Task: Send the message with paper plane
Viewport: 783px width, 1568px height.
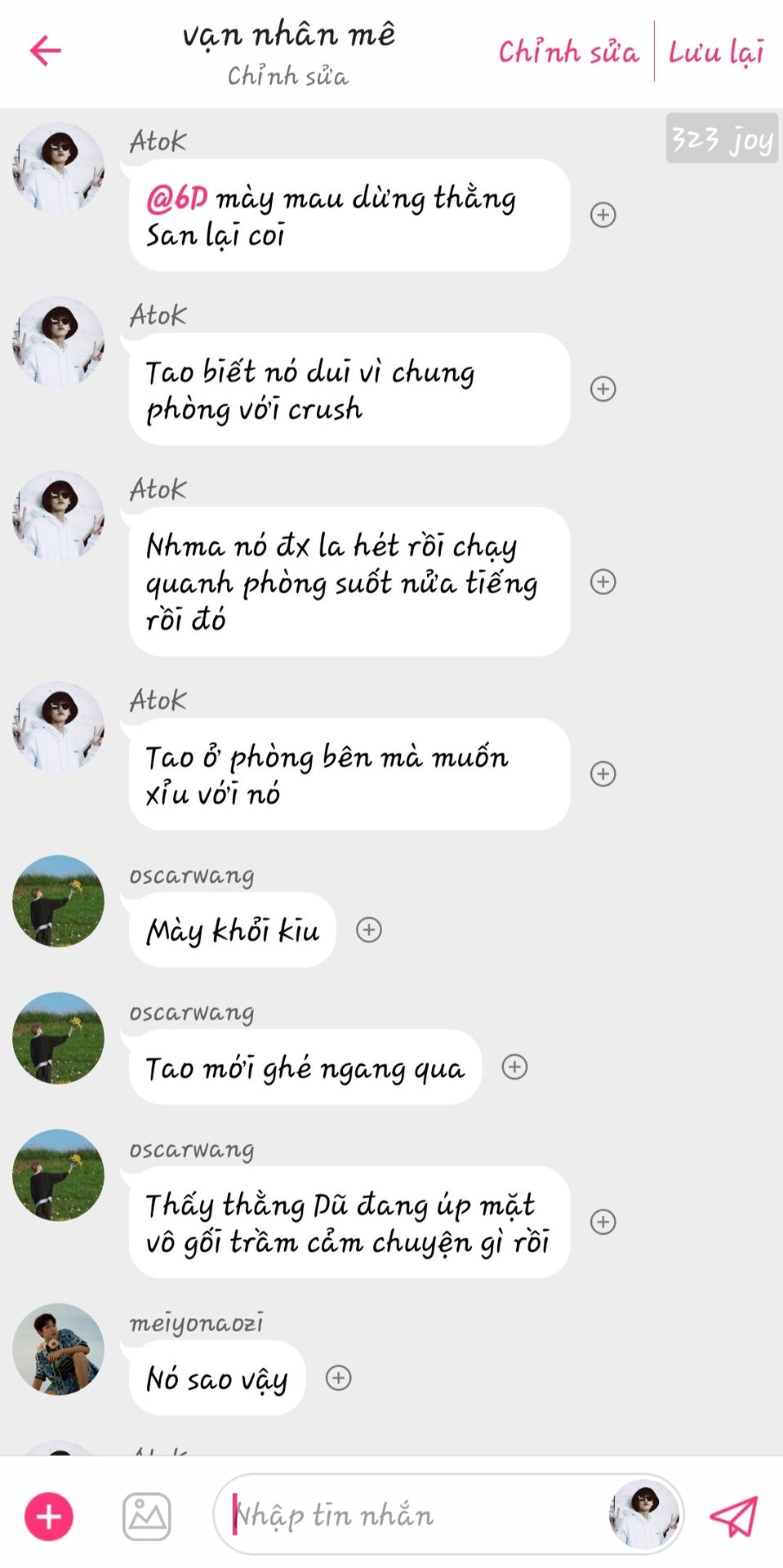Action: pyautogui.click(x=733, y=1516)
